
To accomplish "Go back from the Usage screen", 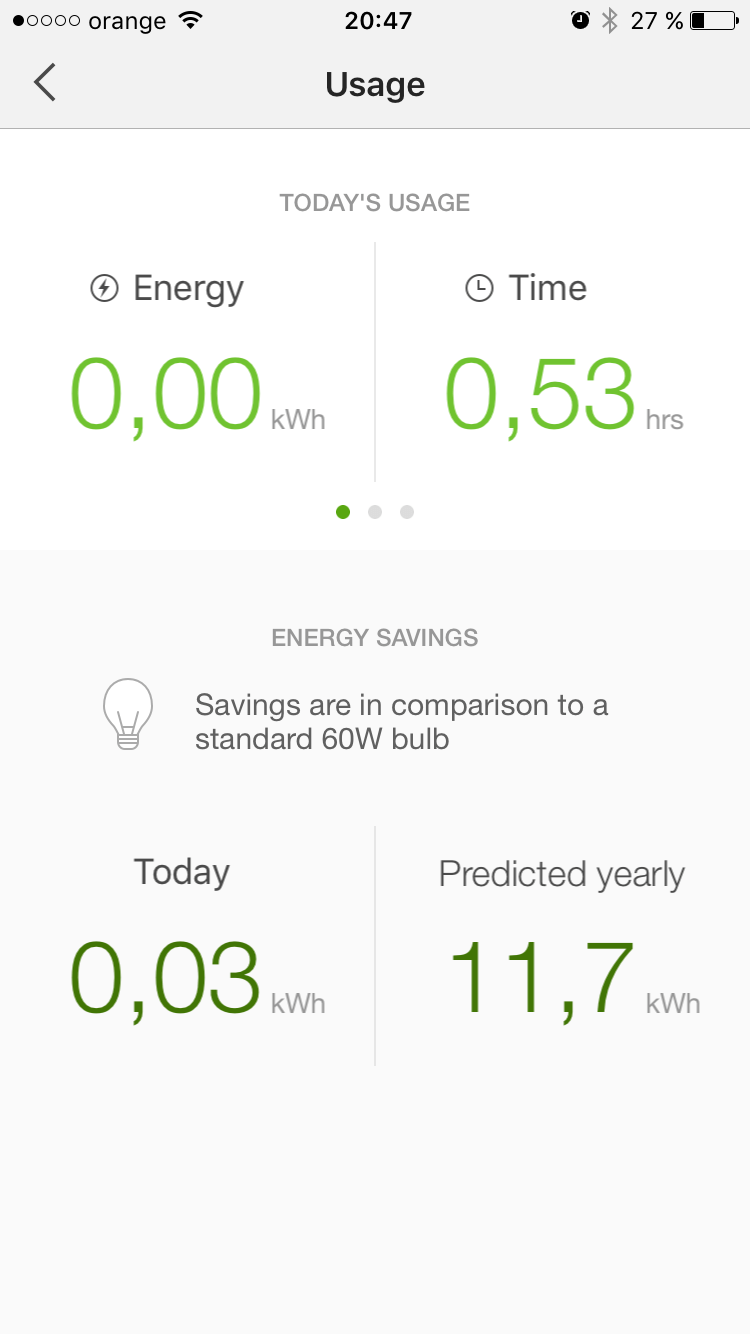I will coord(45,83).
